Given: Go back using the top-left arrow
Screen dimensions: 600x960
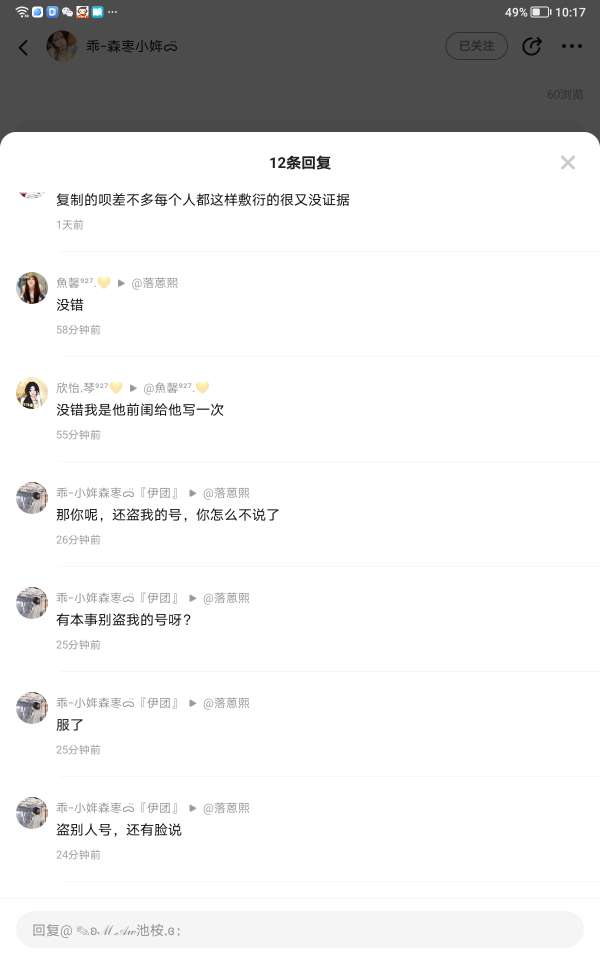Looking at the screenshot, I should [23, 47].
